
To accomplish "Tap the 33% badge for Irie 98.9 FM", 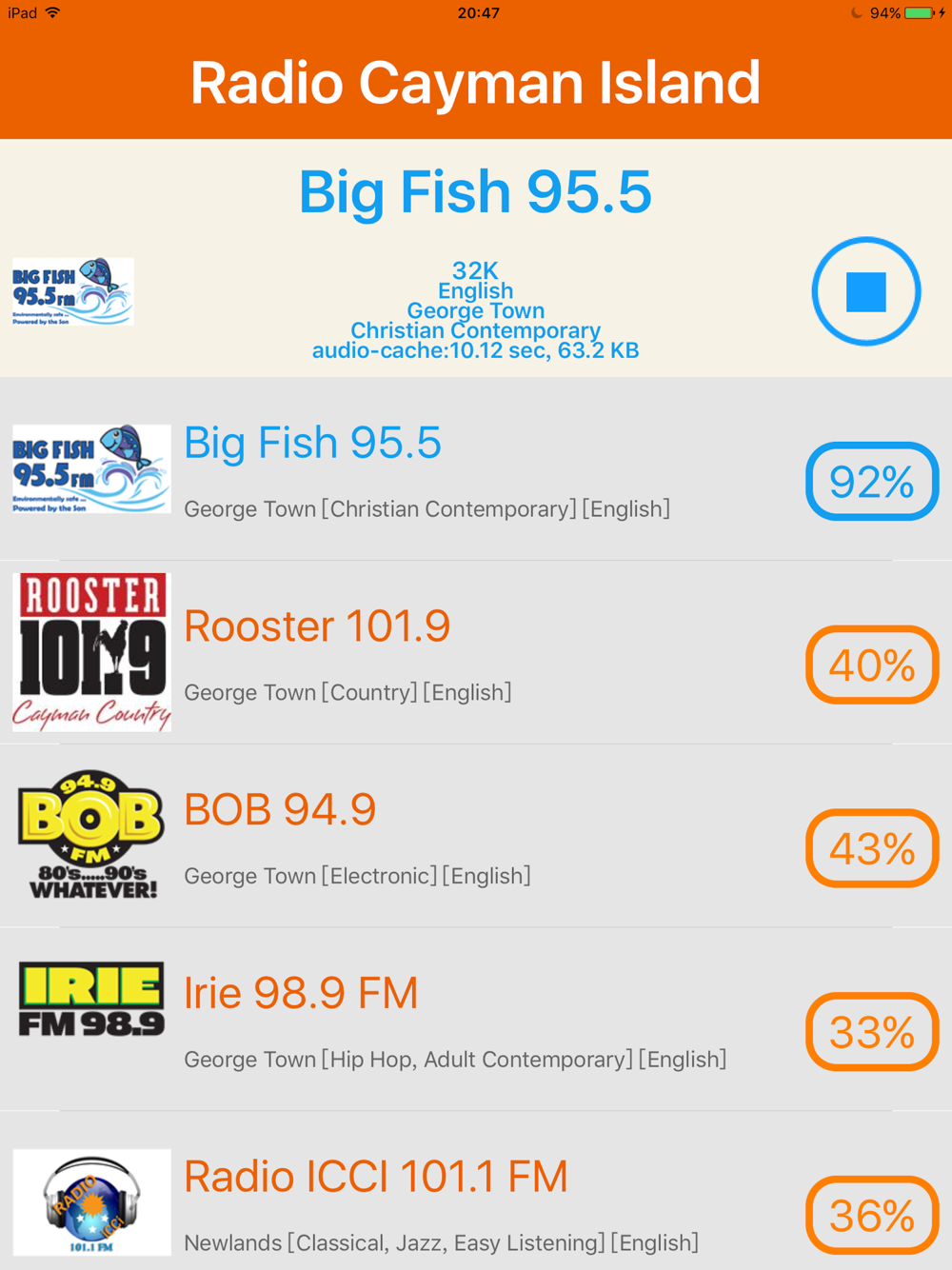I will 872,1032.
